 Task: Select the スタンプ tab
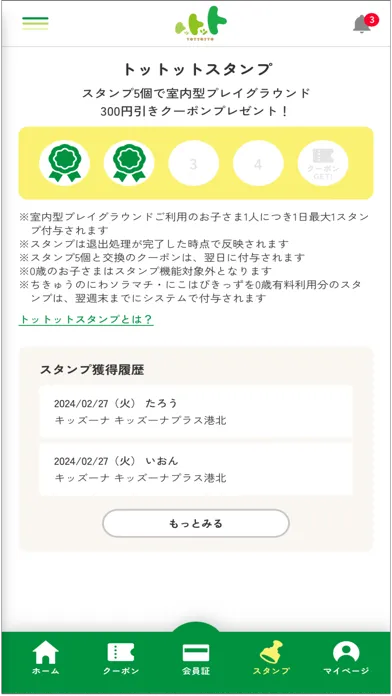(x=271, y=659)
